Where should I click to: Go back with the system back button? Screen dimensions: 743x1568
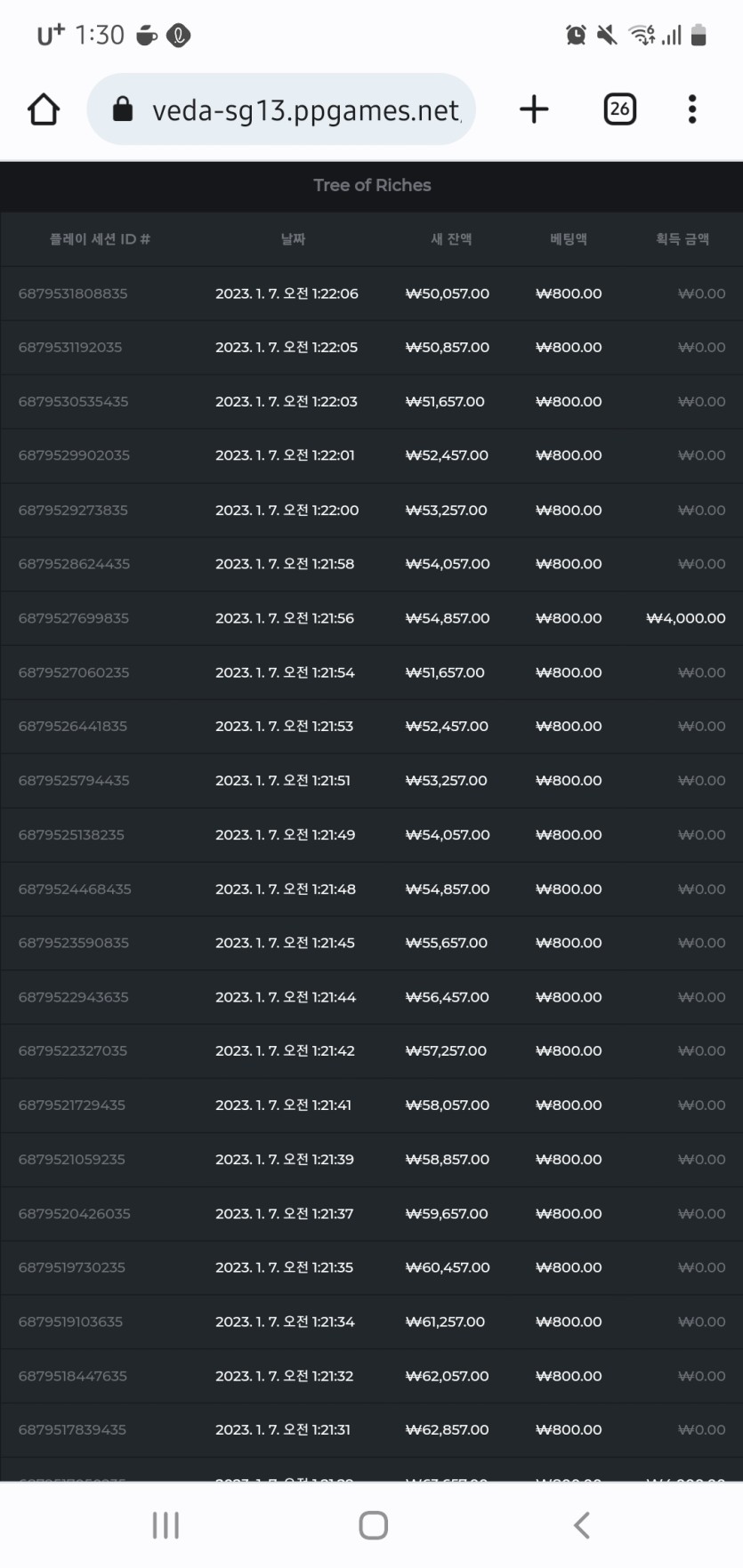[x=581, y=1525]
